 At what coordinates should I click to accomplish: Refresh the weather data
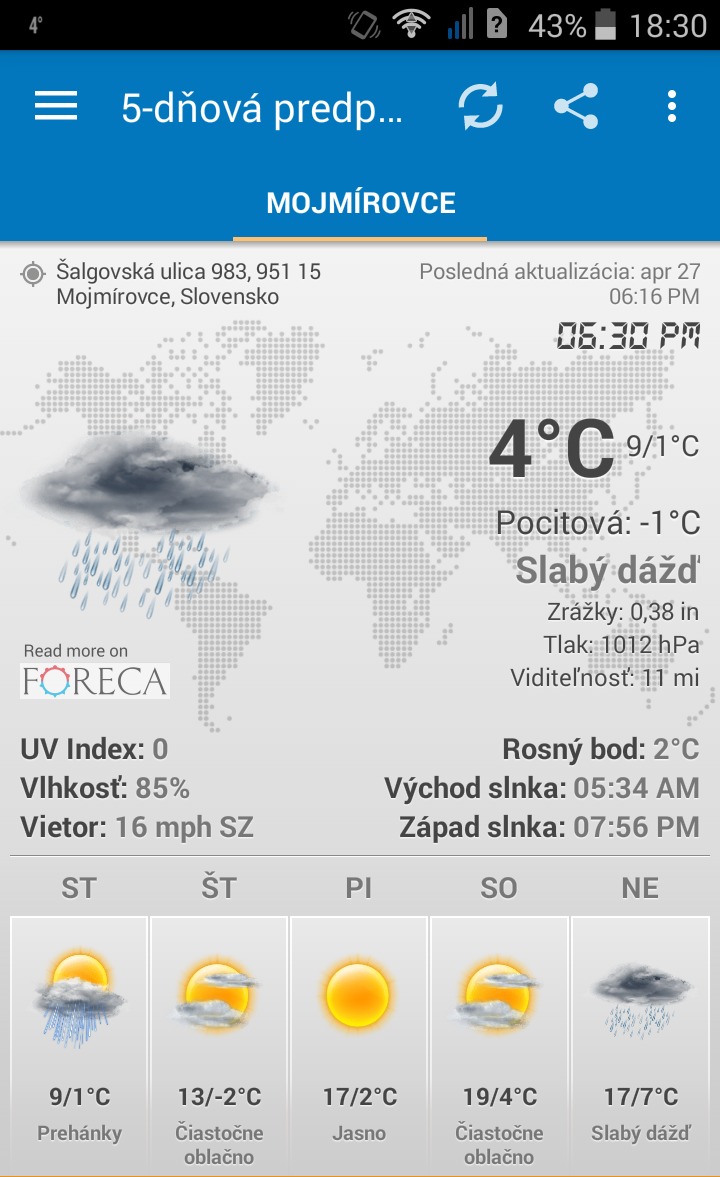(481, 106)
